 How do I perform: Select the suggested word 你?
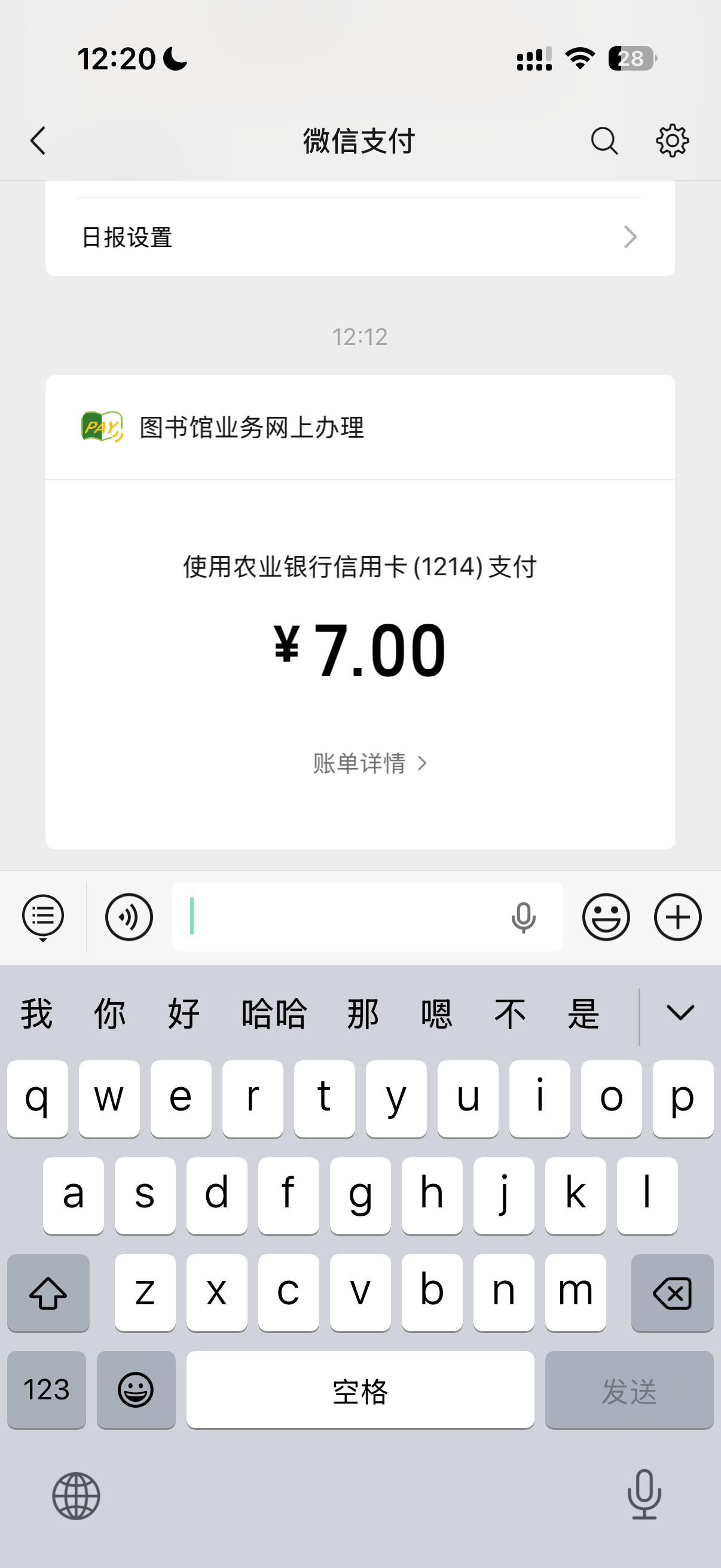pos(109,1014)
